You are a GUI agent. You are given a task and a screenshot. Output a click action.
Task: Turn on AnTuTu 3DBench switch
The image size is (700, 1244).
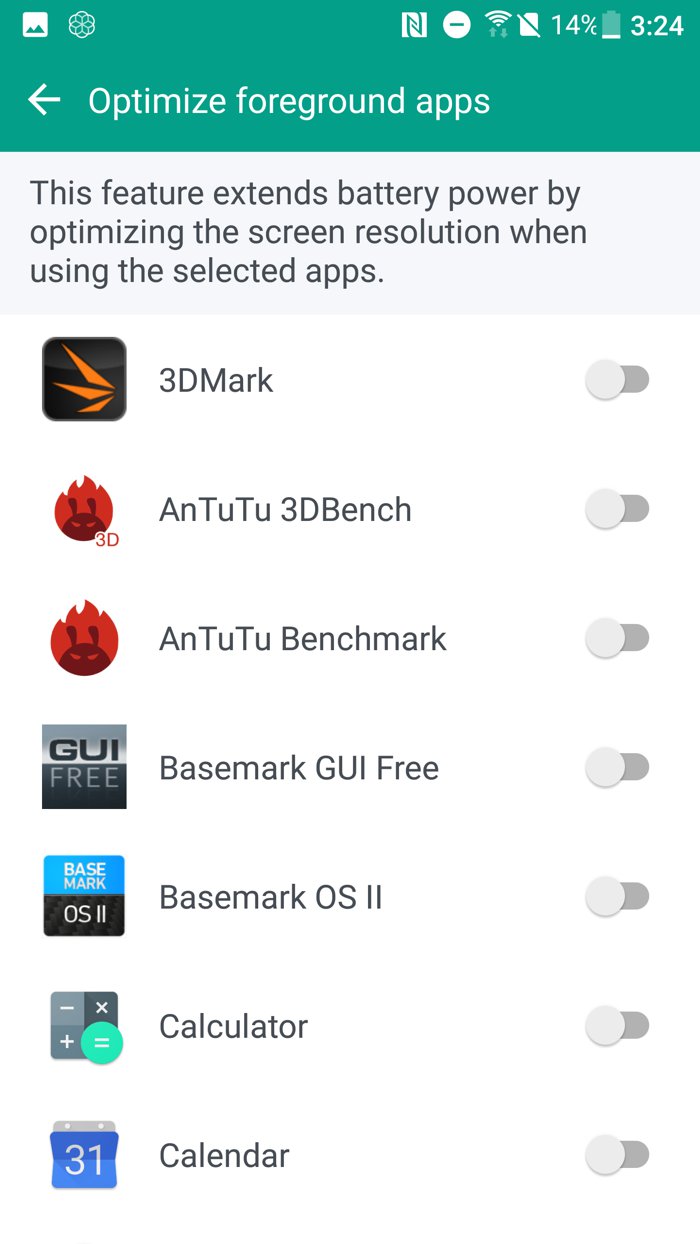point(617,509)
